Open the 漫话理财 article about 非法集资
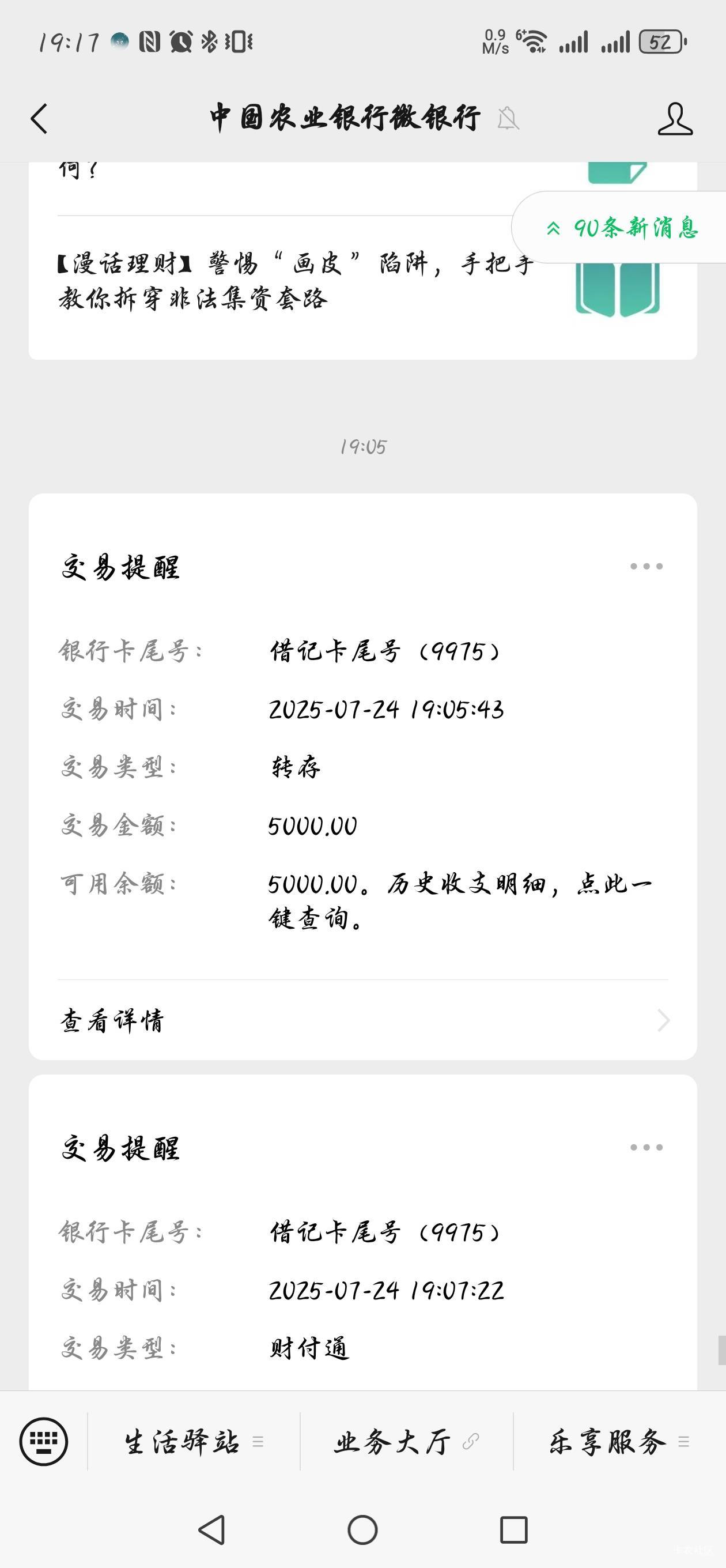 296,281
